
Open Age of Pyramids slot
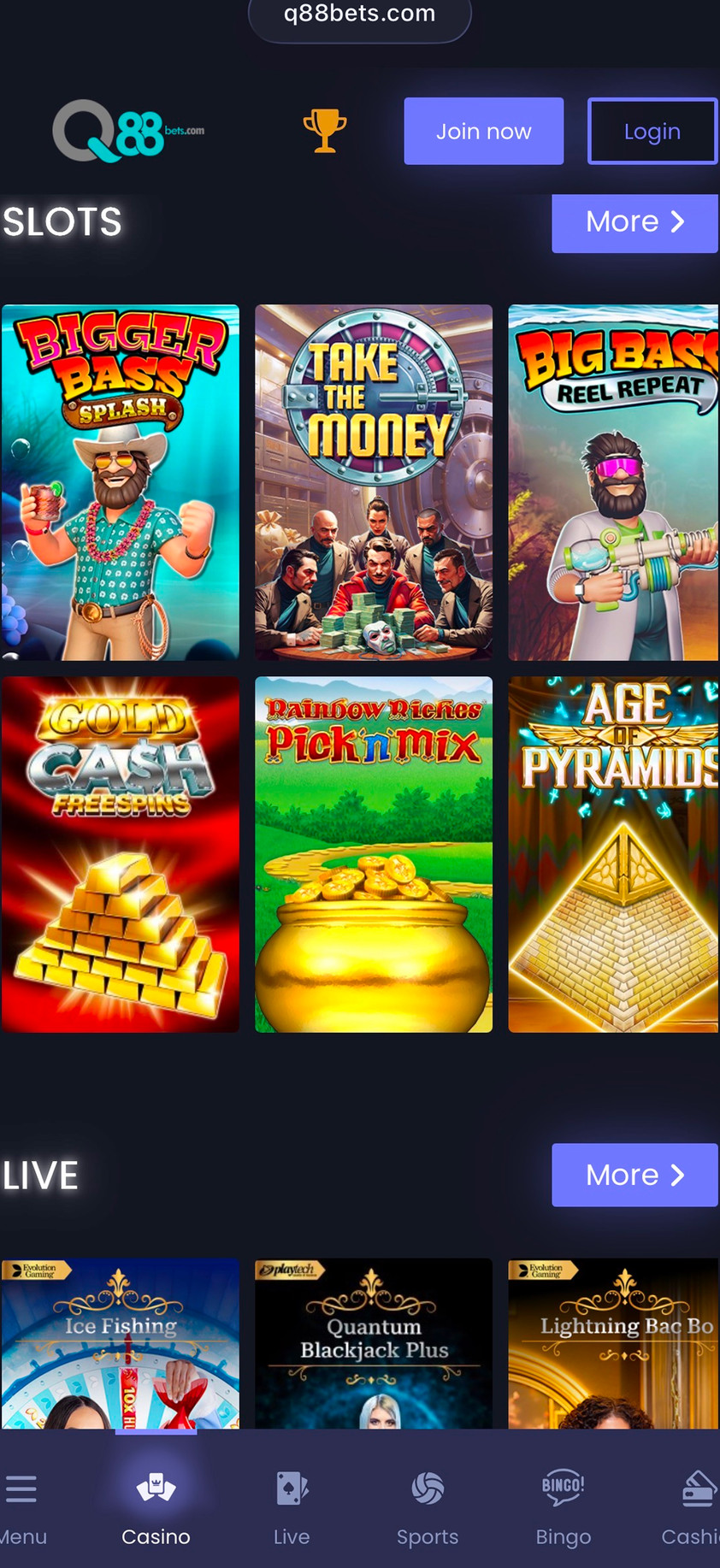click(613, 854)
